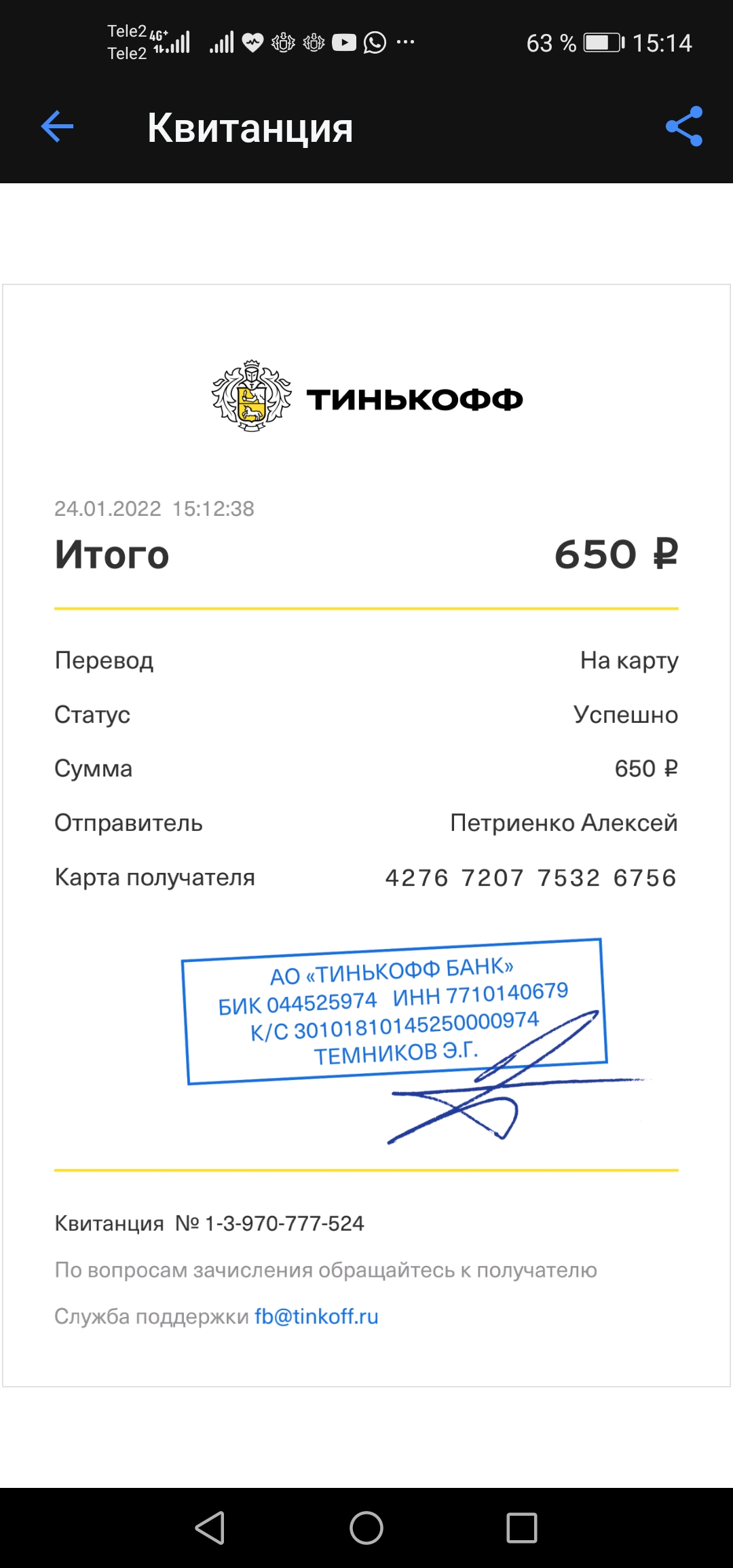Viewport: 733px width, 1568px height.
Task: Share the receipt
Action: tap(684, 126)
